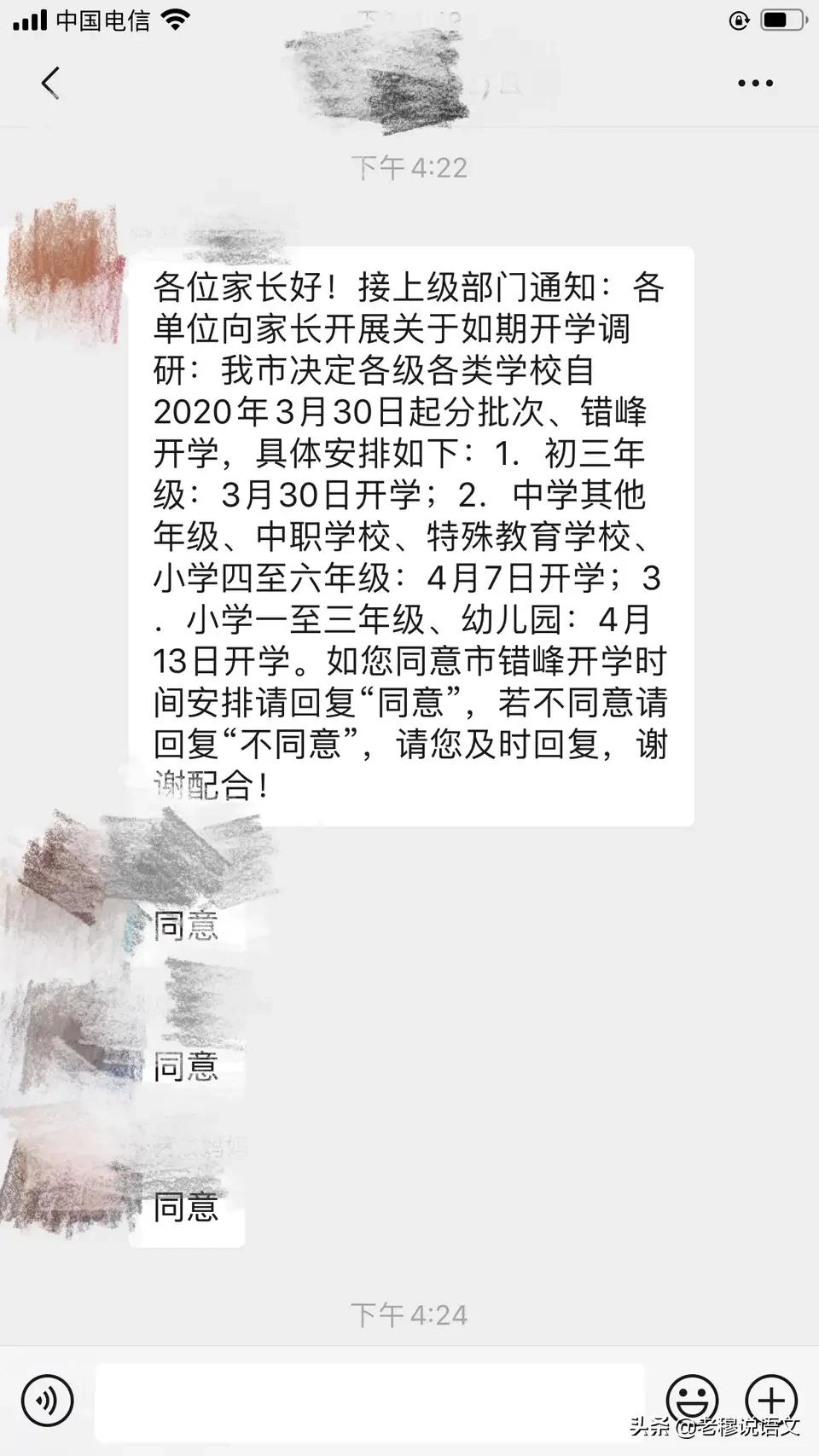
Task: Open the three-dot chat options menu
Action: [x=755, y=84]
